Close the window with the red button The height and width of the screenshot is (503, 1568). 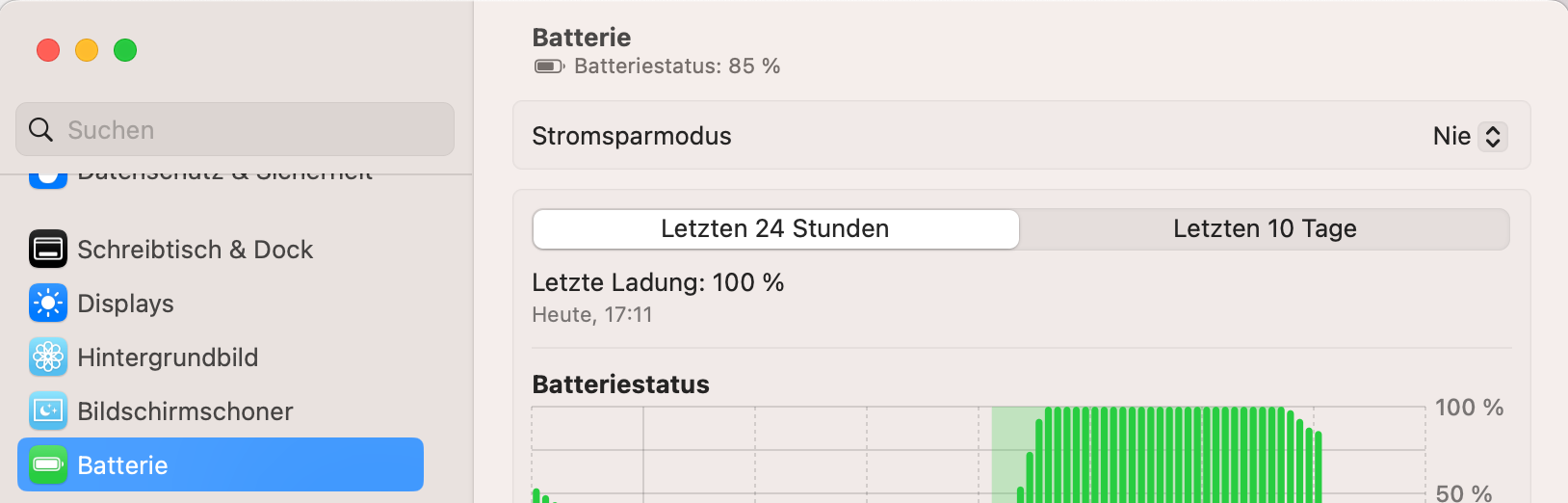coord(48,50)
